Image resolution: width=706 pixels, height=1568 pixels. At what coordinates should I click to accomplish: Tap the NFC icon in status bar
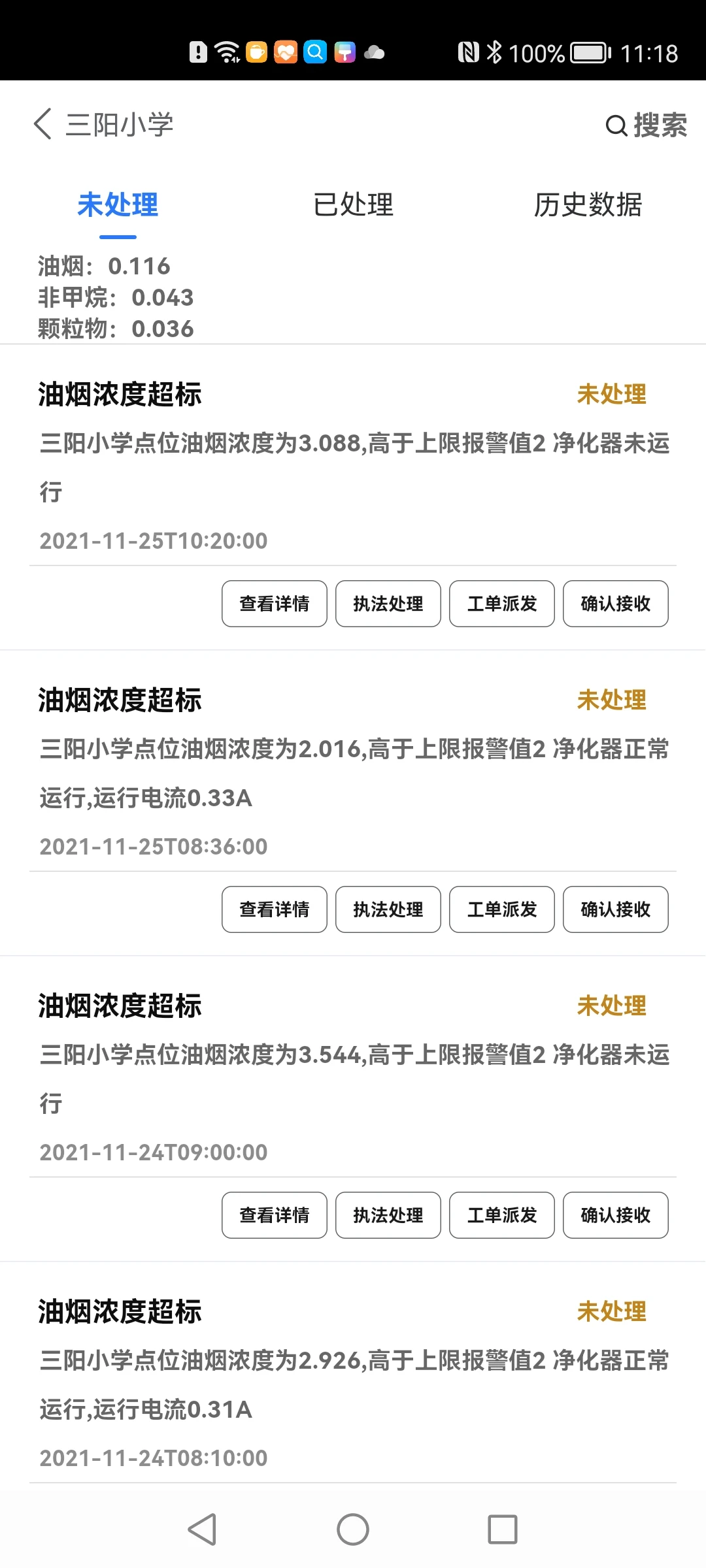click(x=467, y=52)
